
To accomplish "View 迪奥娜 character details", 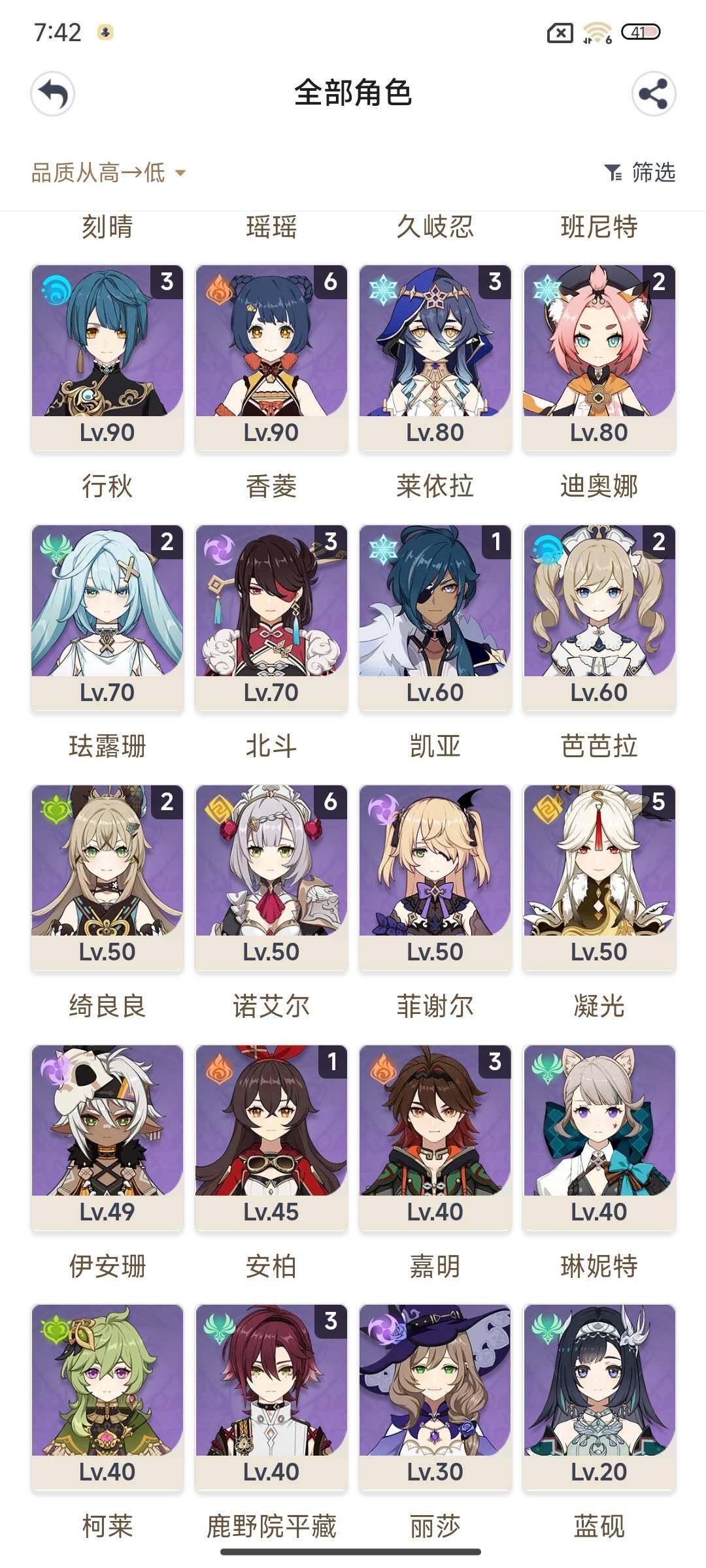I will [599, 356].
